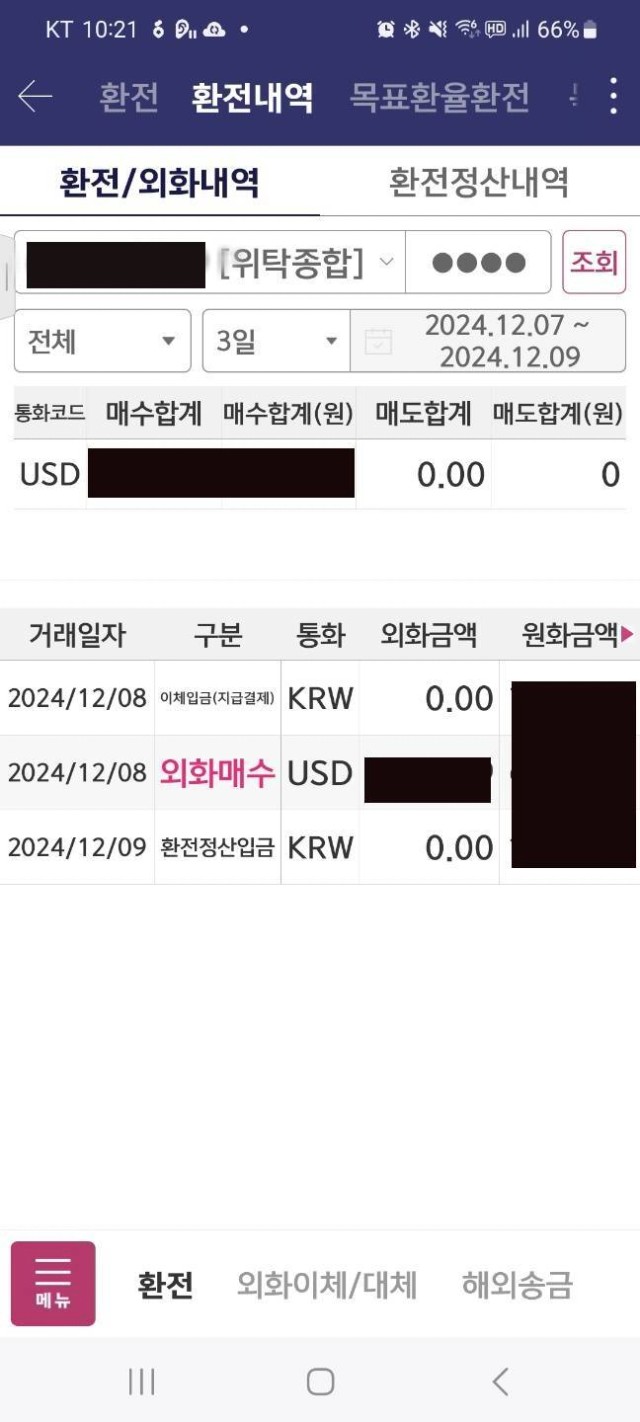Open the 목표환율환전 tab
Image resolution: width=640 pixels, height=1422 pixels.
(439, 97)
